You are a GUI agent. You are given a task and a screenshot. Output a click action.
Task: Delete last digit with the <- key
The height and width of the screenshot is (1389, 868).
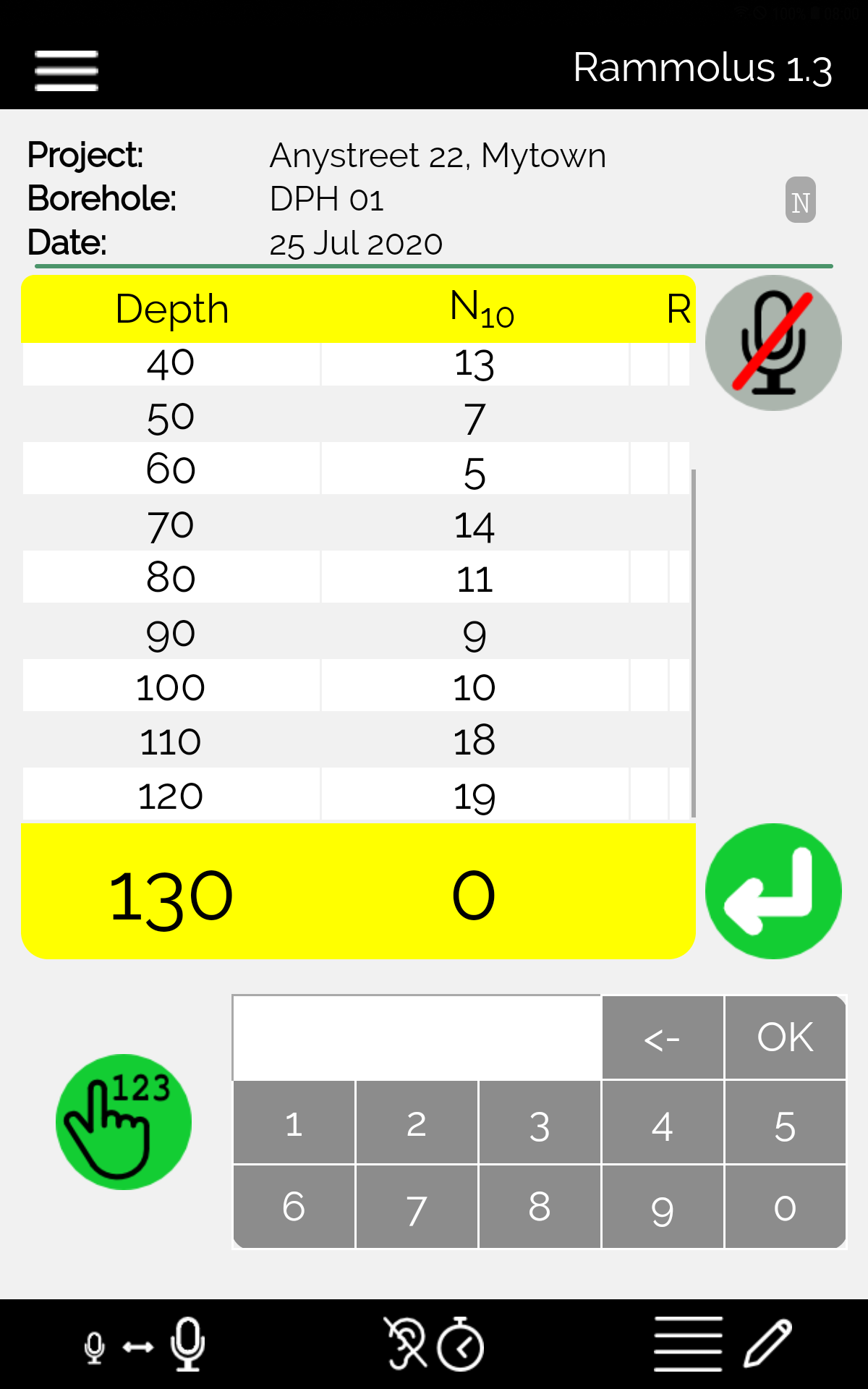point(663,1037)
